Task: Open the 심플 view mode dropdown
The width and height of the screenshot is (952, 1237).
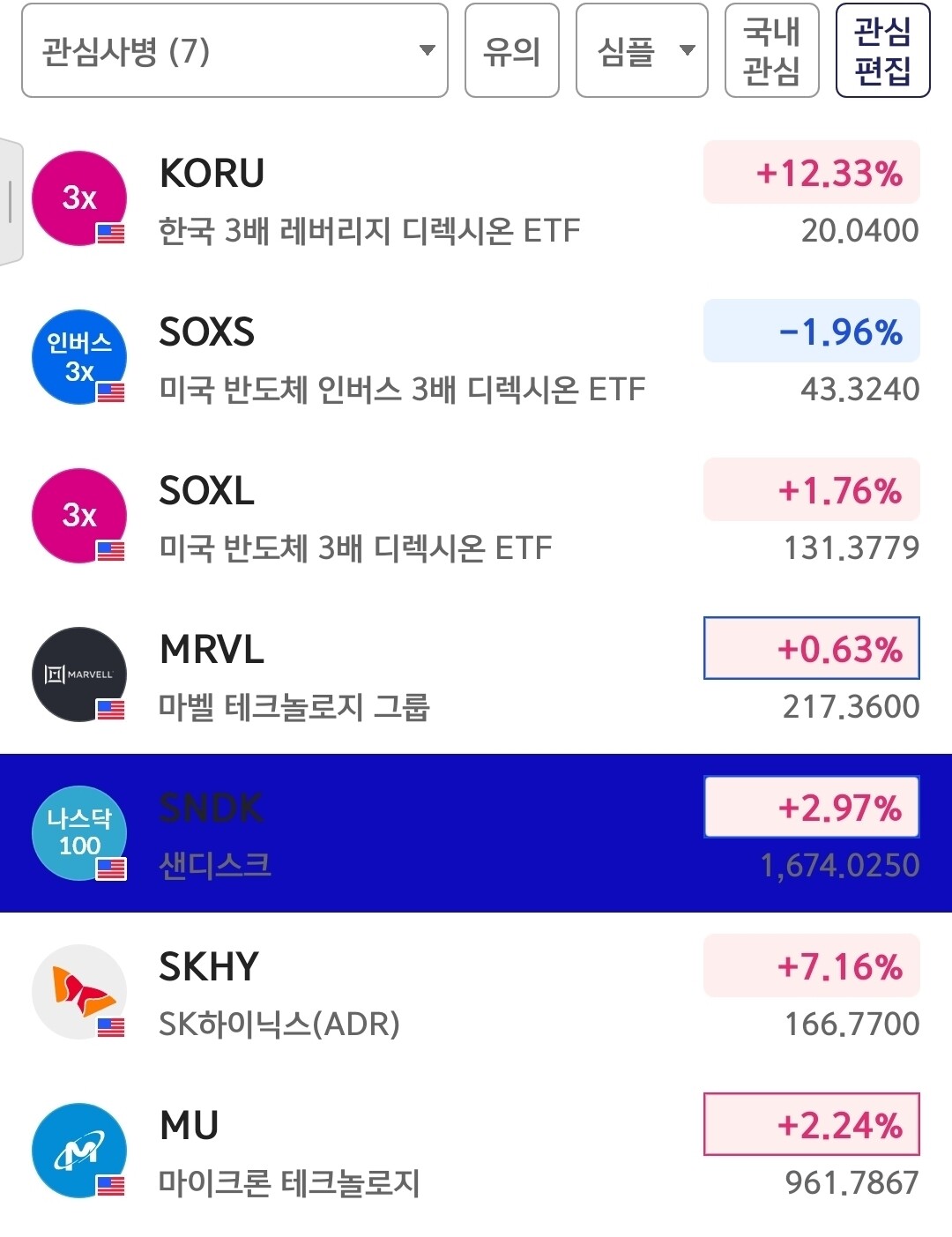Action: click(x=642, y=50)
